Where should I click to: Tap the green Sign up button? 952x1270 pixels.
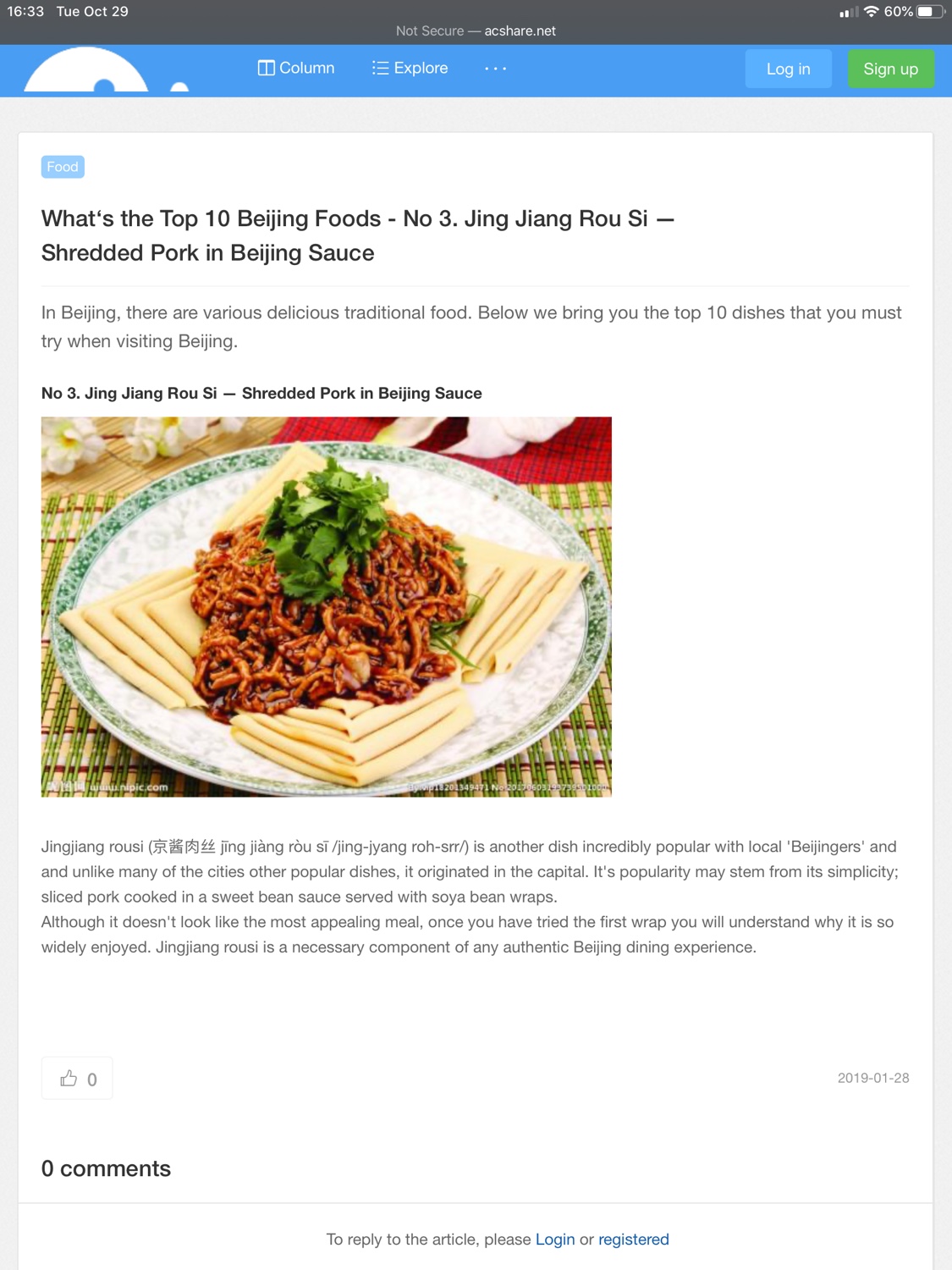pyautogui.click(x=890, y=69)
